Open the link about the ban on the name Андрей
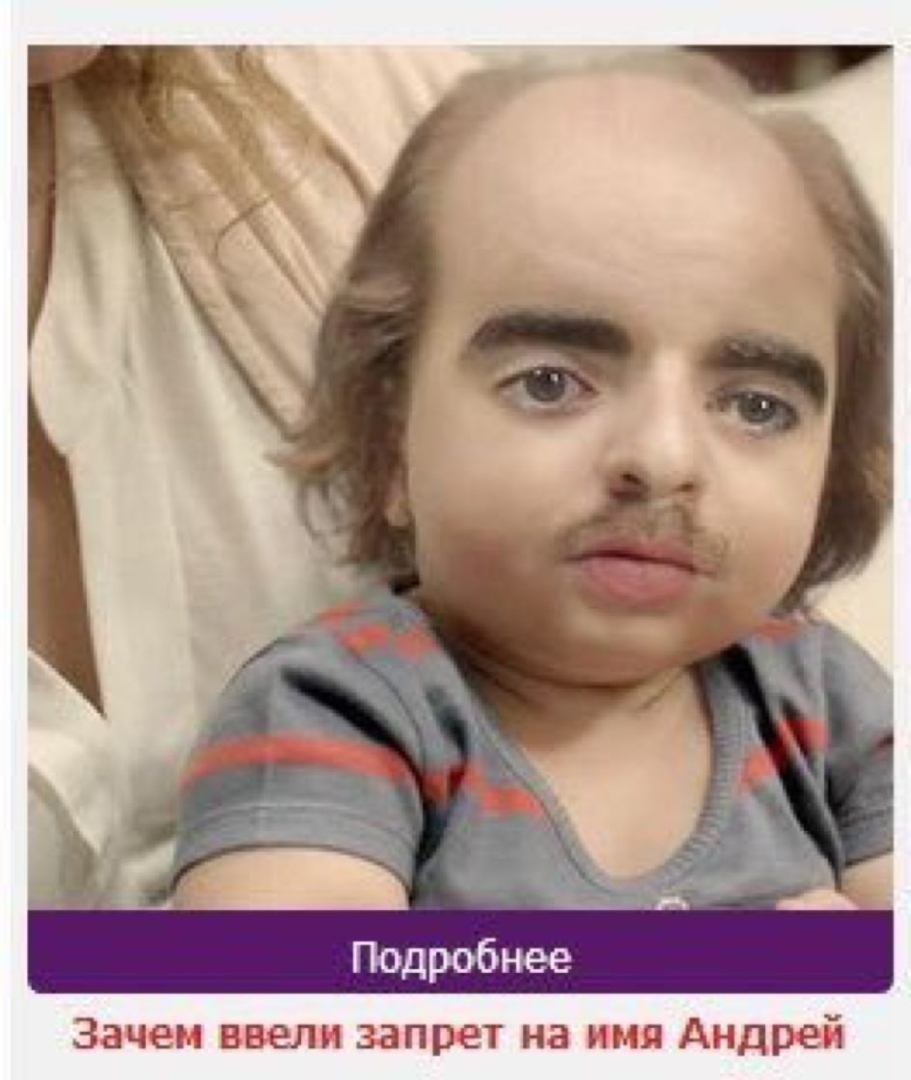 (x=460, y=1034)
